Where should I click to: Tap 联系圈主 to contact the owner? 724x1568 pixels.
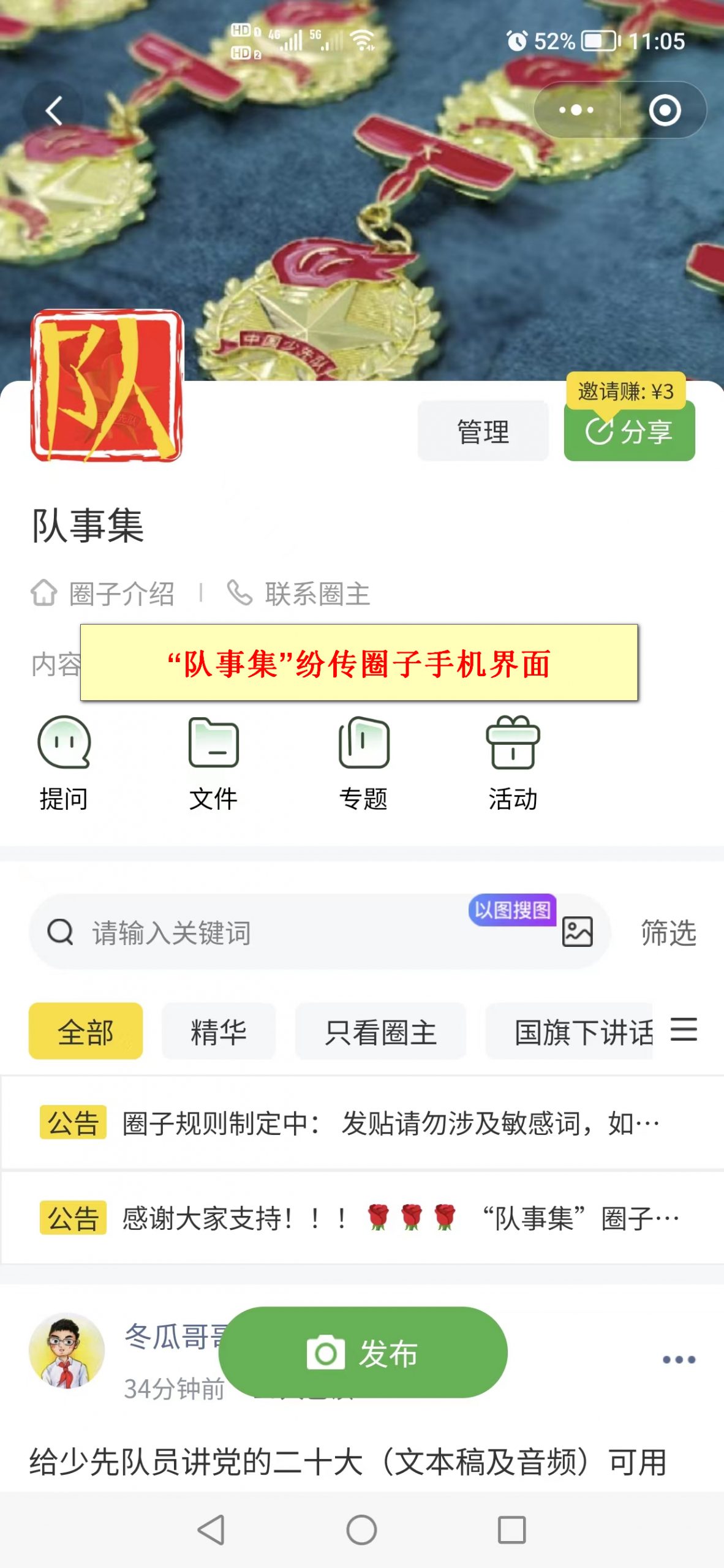tap(300, 594)
